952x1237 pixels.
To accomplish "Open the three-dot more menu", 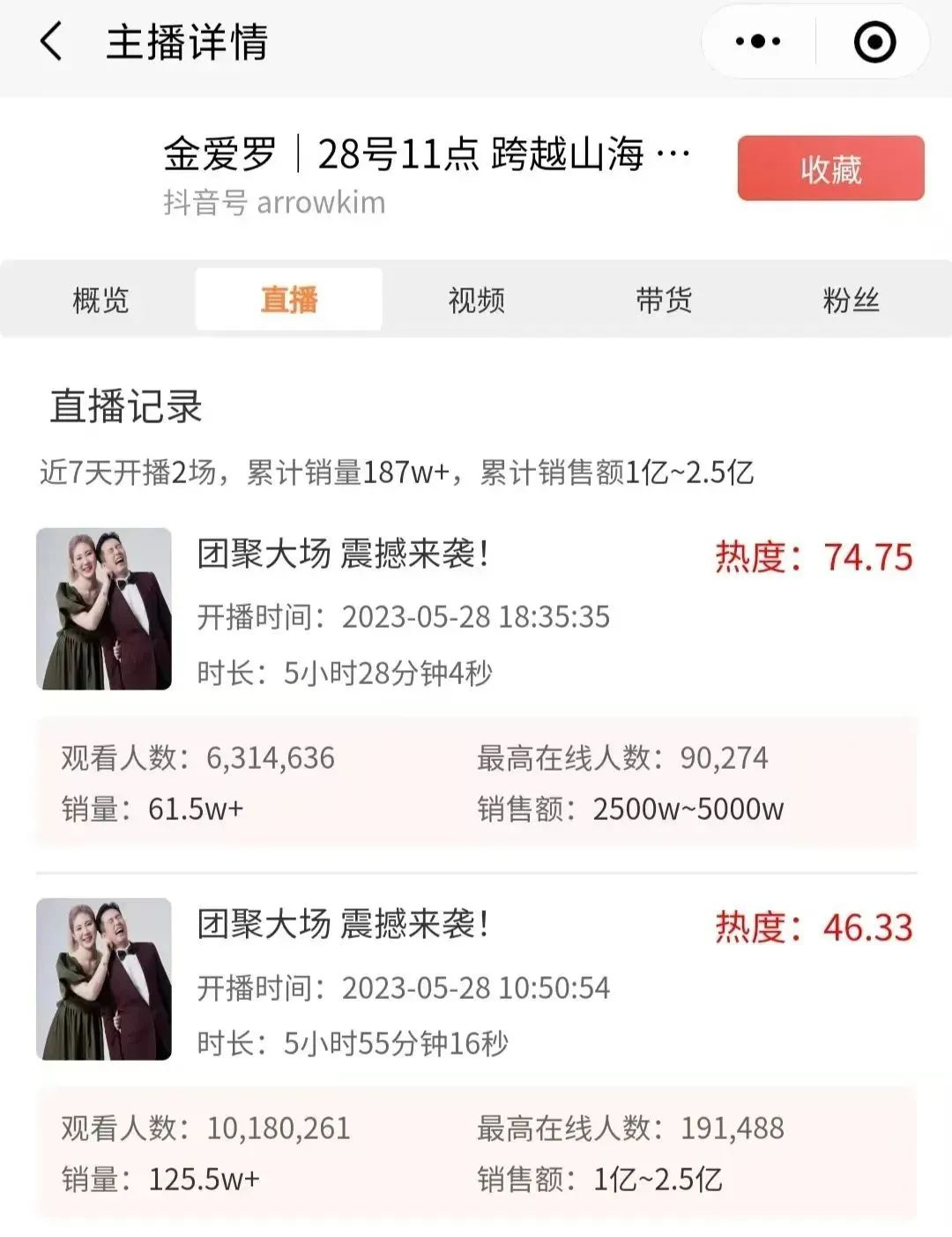I will coord(758,42).
